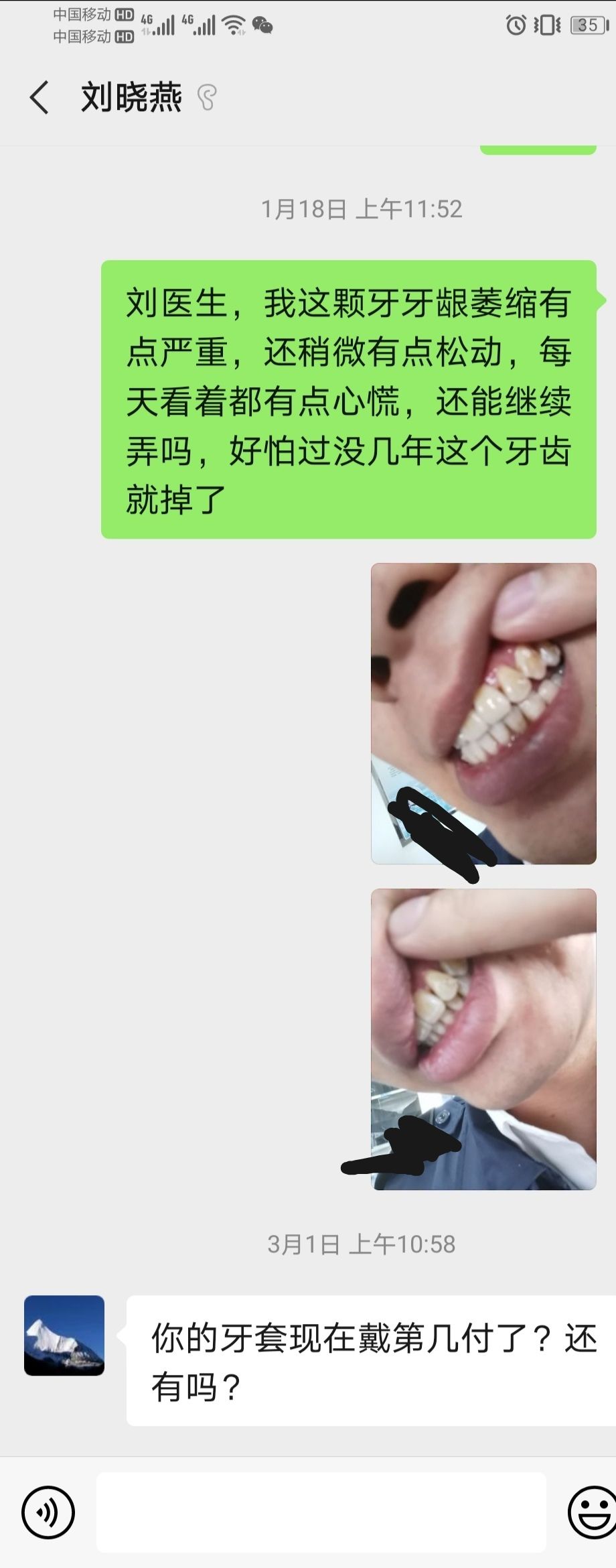Switch to voice message input
This screenshot has width=616, height=1568.
click(x=48, y=1512)
